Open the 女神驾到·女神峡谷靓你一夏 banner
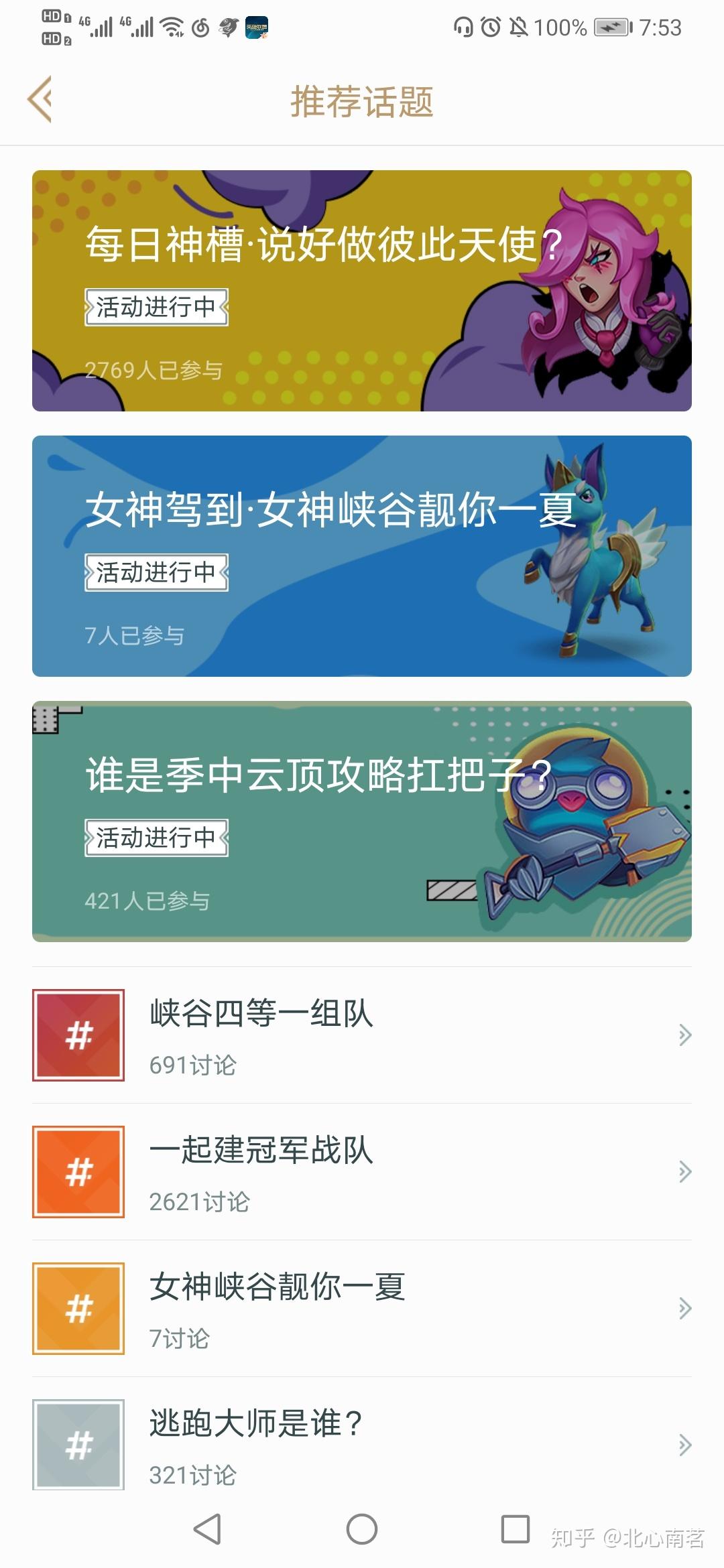The width and height of the screenshot is (724, 1568). (x=362, y=554)
